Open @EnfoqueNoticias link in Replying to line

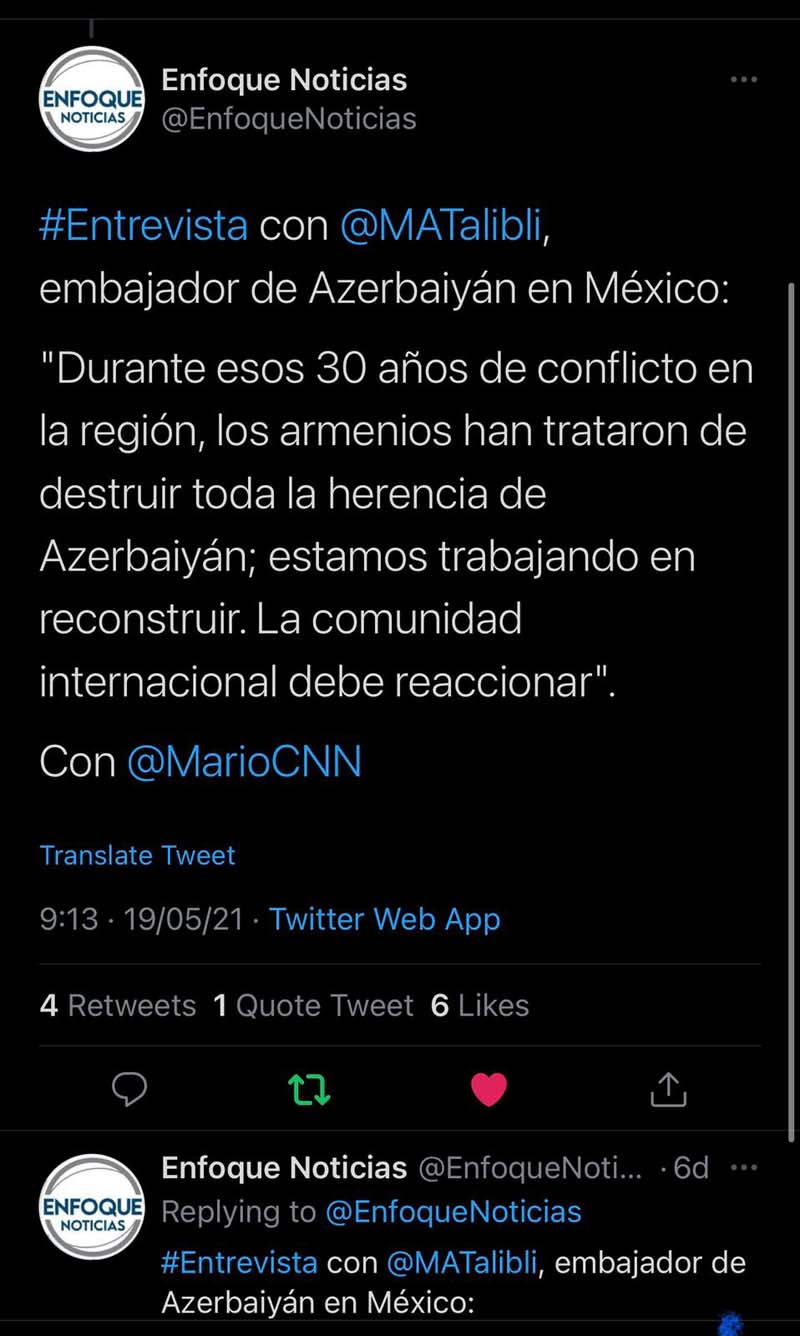pos(453,1212)
